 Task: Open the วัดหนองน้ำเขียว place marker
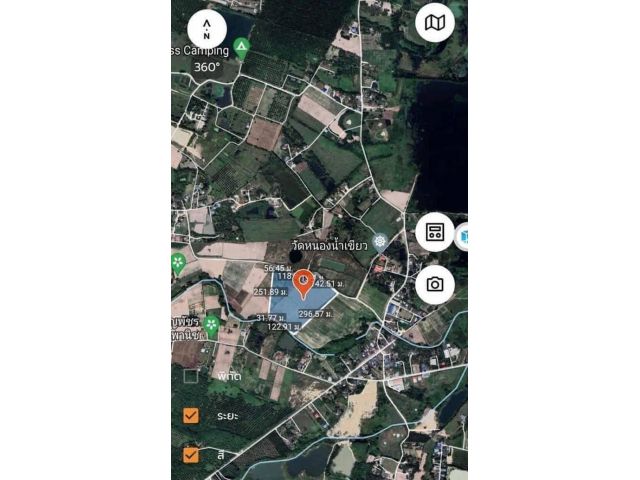point(380,243)
